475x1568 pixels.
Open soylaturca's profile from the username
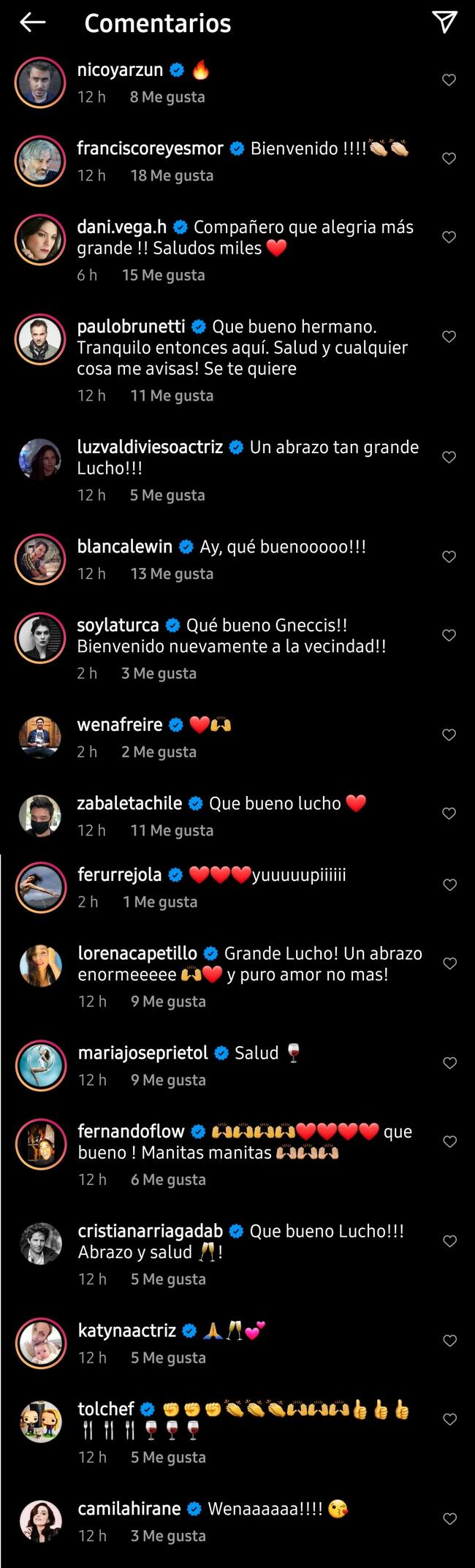[x=118, y=625]
